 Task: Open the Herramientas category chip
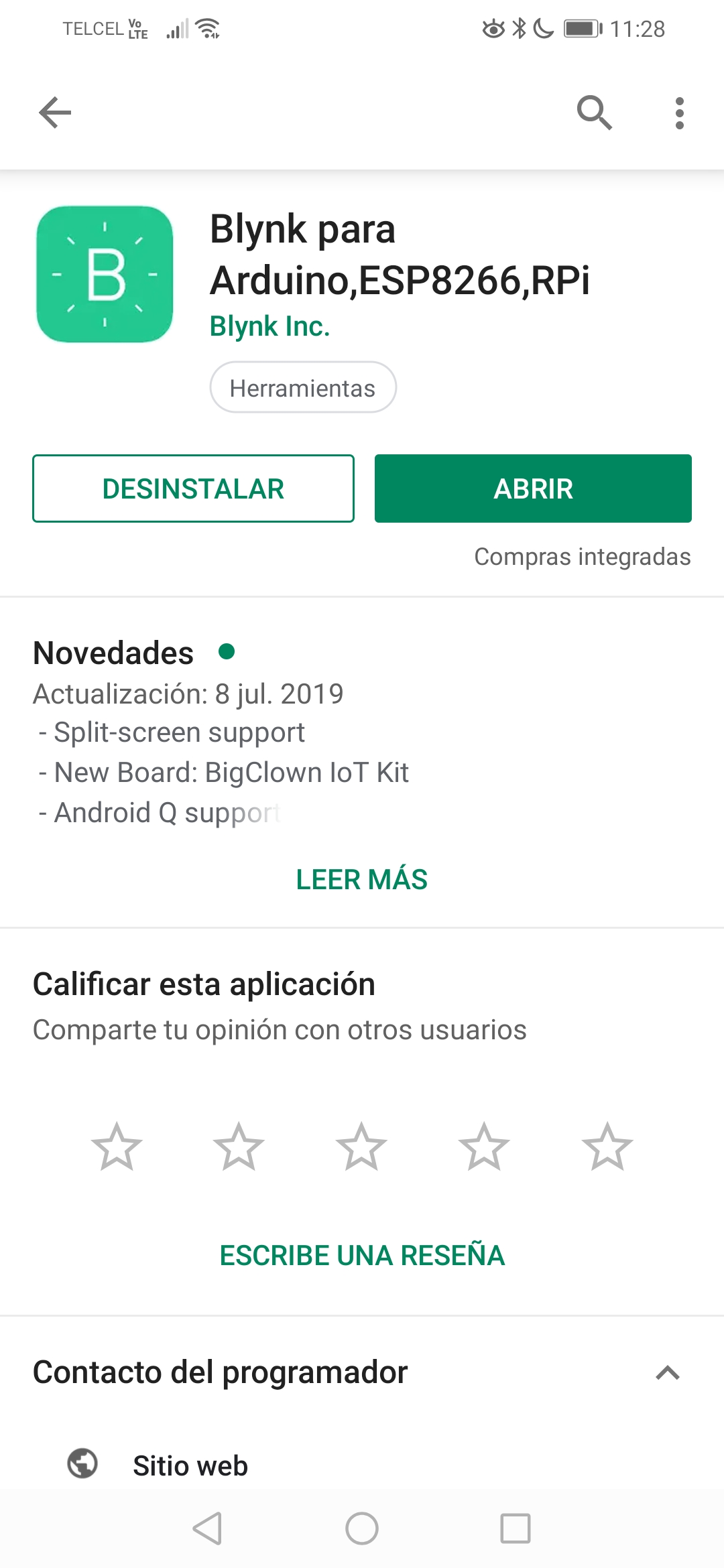302,387
